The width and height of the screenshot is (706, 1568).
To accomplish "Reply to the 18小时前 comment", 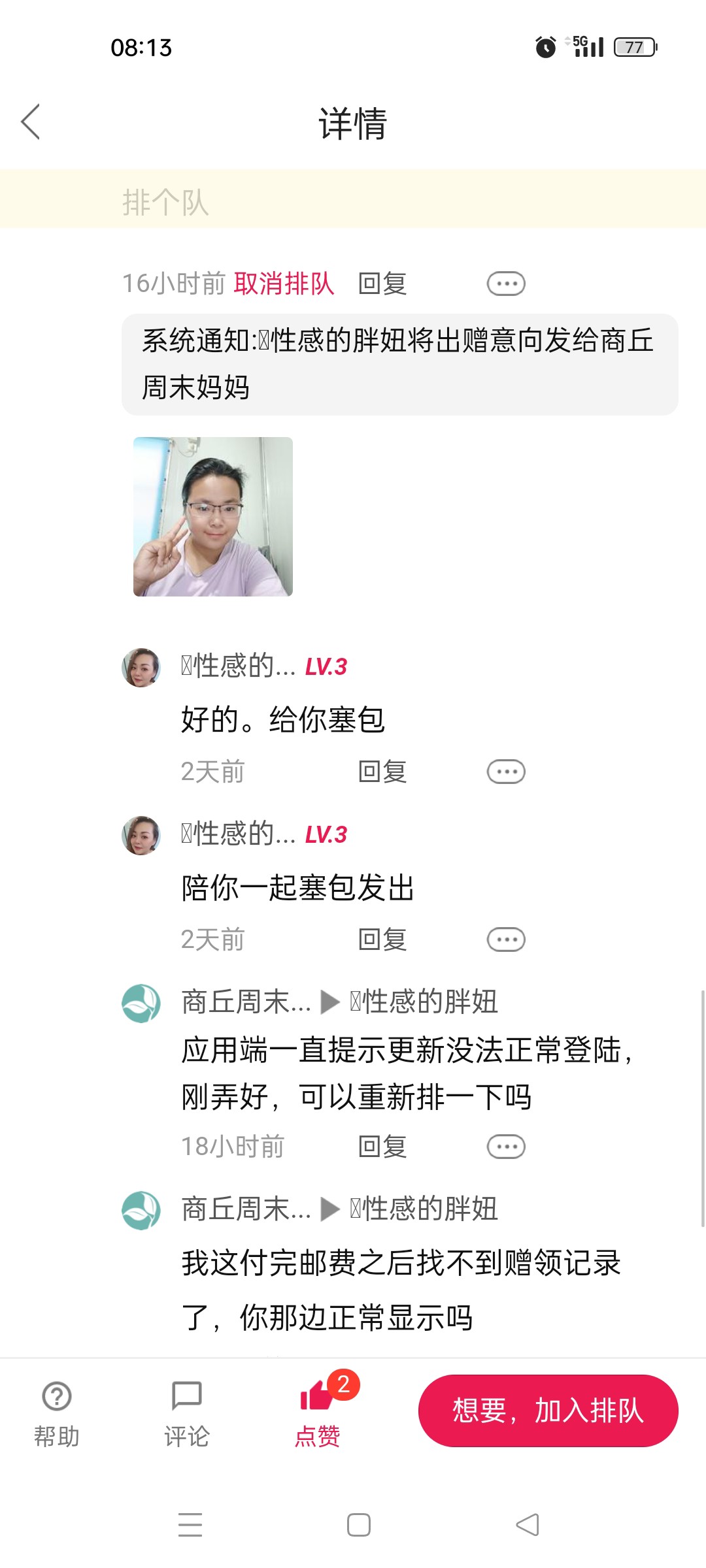I will [382, 1147].
